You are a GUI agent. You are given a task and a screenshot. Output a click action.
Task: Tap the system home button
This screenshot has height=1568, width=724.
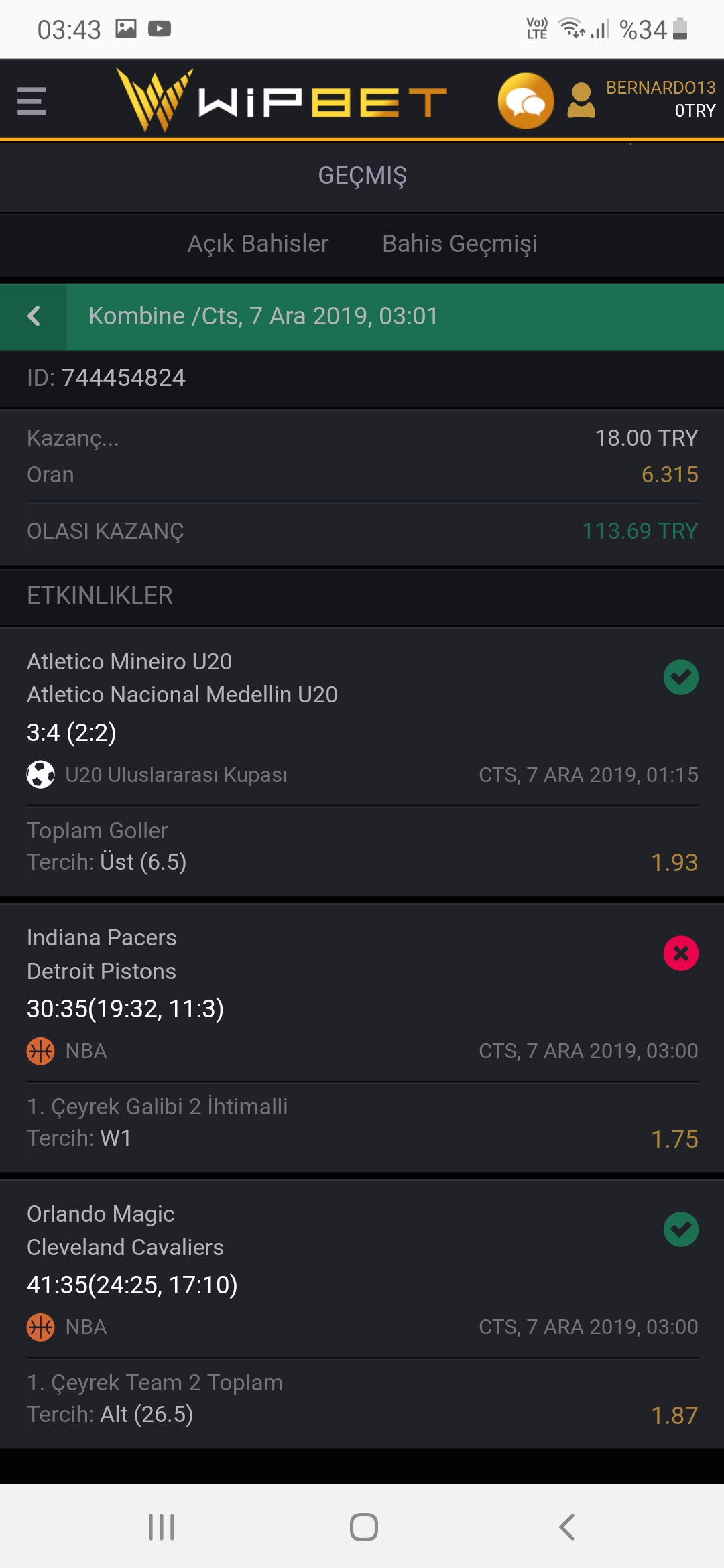(x=364, y=1527)
